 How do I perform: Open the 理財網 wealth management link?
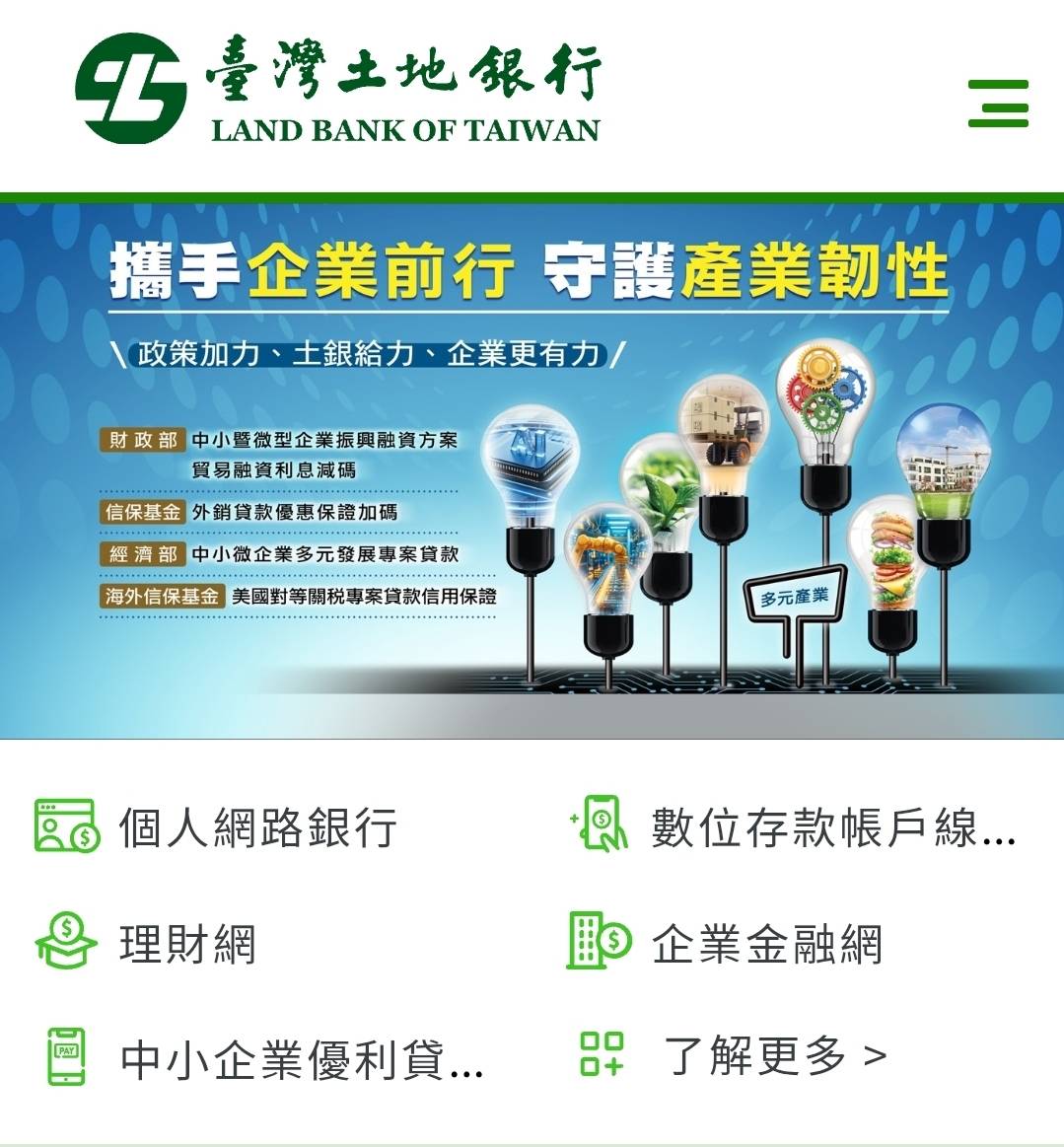coord(188,944)
